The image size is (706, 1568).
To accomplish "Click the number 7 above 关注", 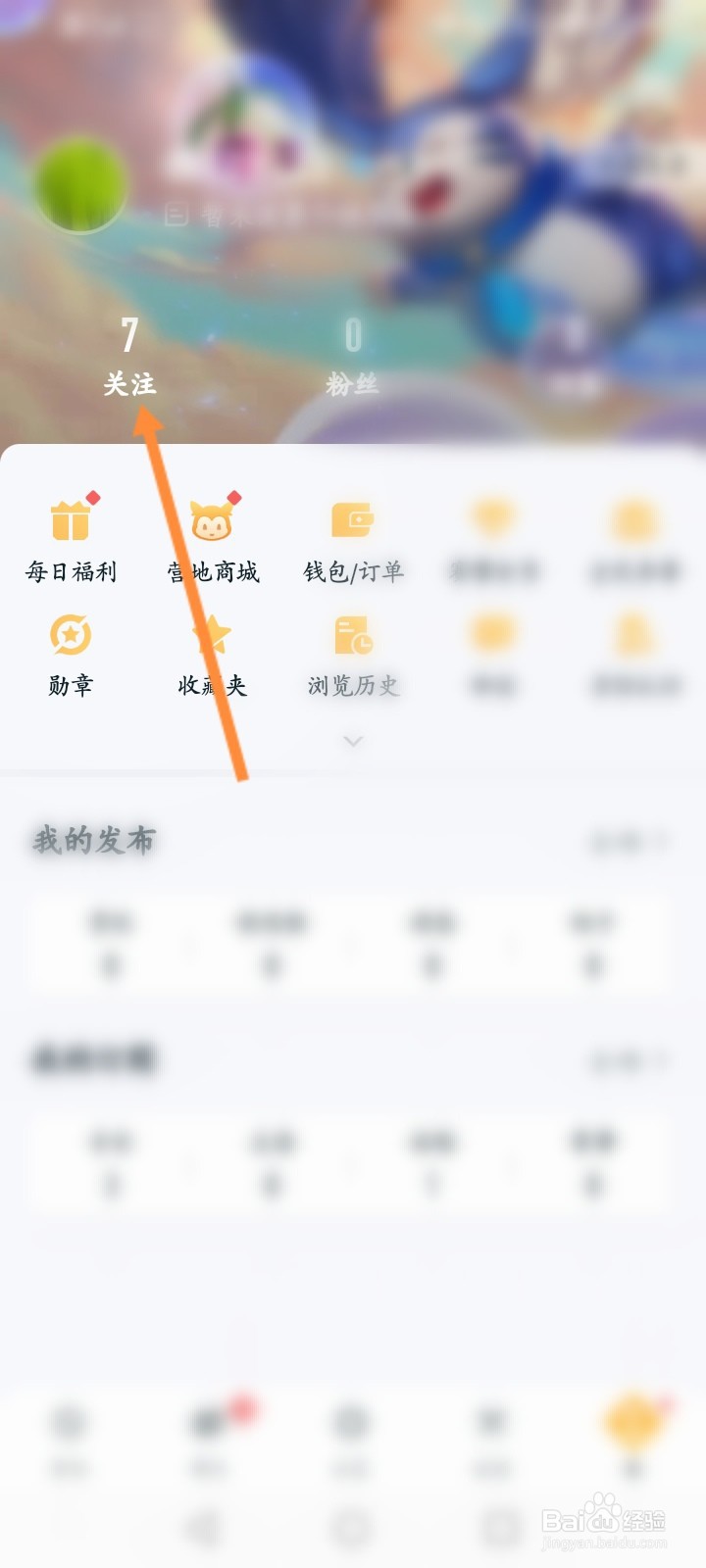I will 128,335.
